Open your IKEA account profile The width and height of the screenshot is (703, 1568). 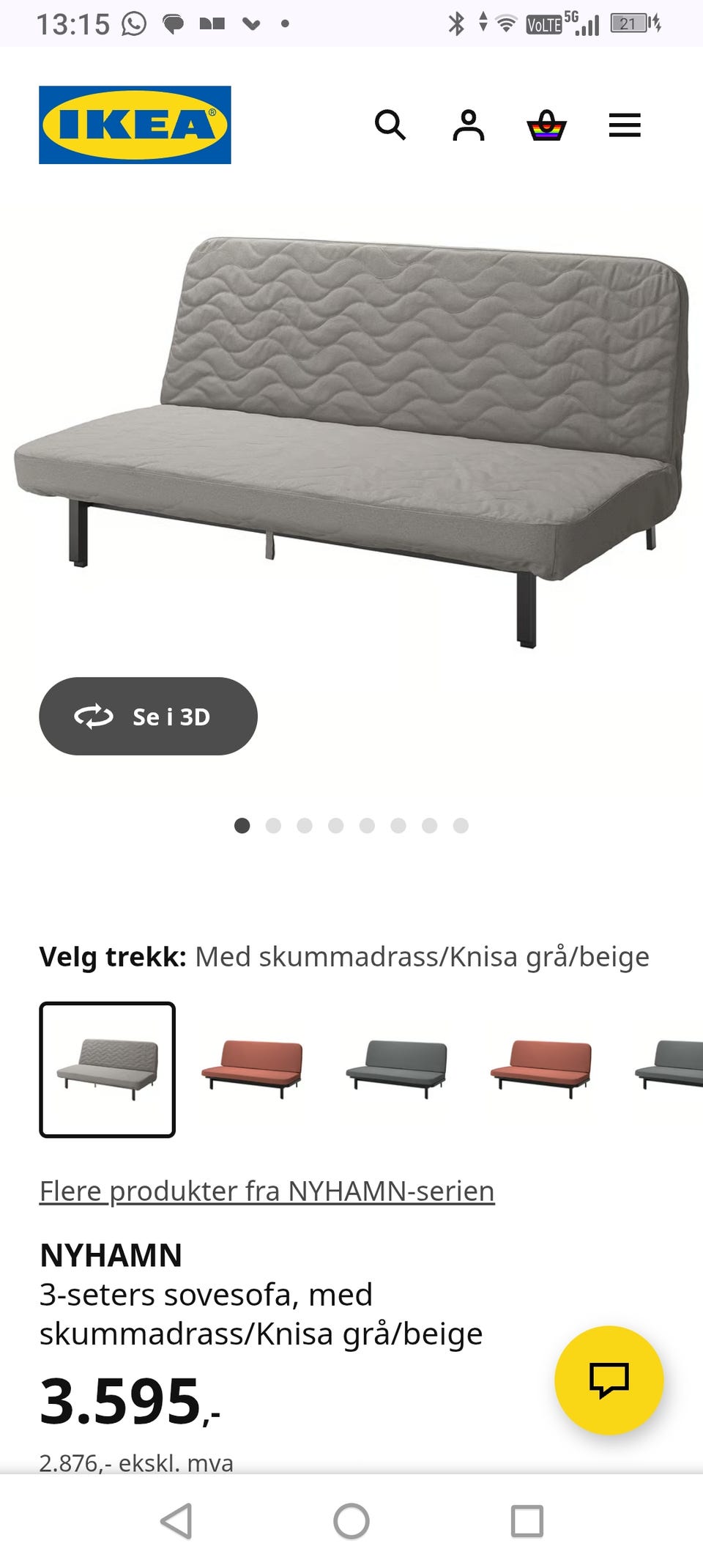tap(469, 125)
